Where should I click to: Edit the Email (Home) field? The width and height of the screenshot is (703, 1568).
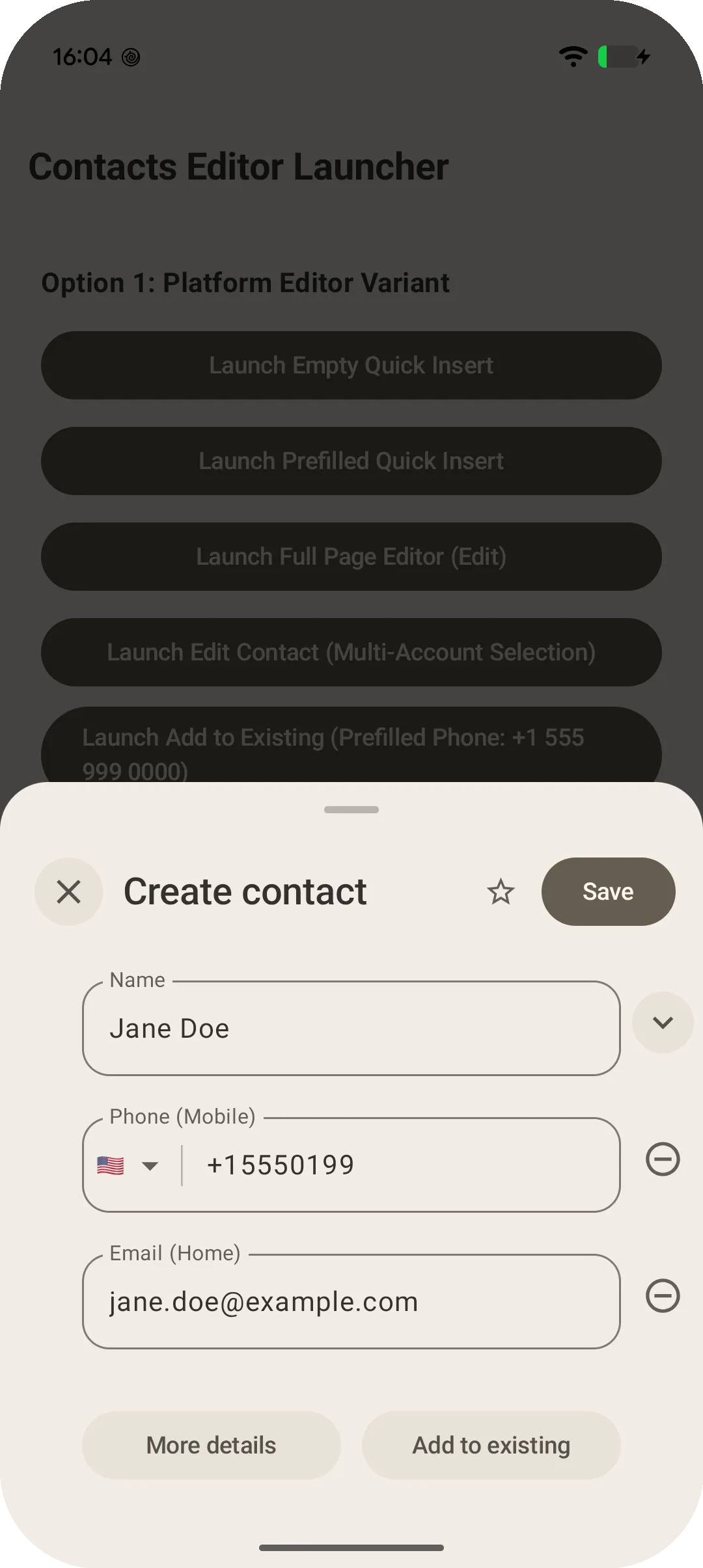pyautogui.click(x=351, y=1301)
